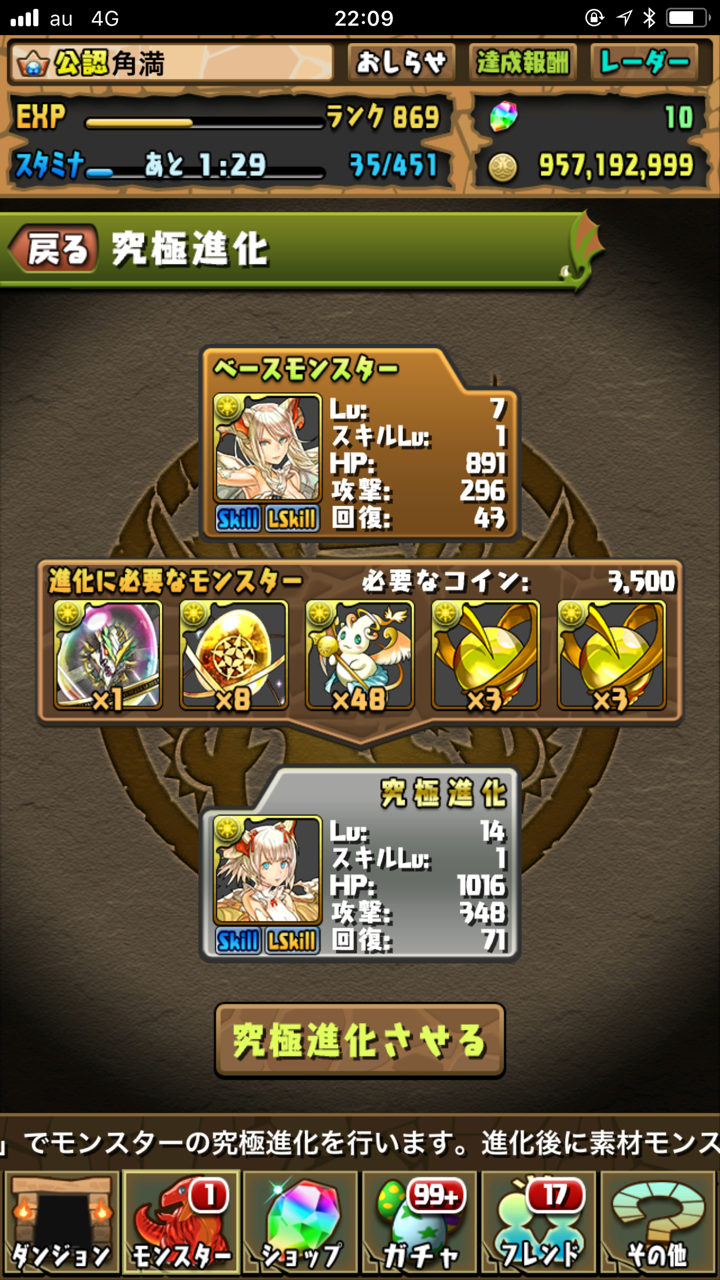Open the その他 tab
Viewport: 720px width, 1280px height.
(660, 1222)
